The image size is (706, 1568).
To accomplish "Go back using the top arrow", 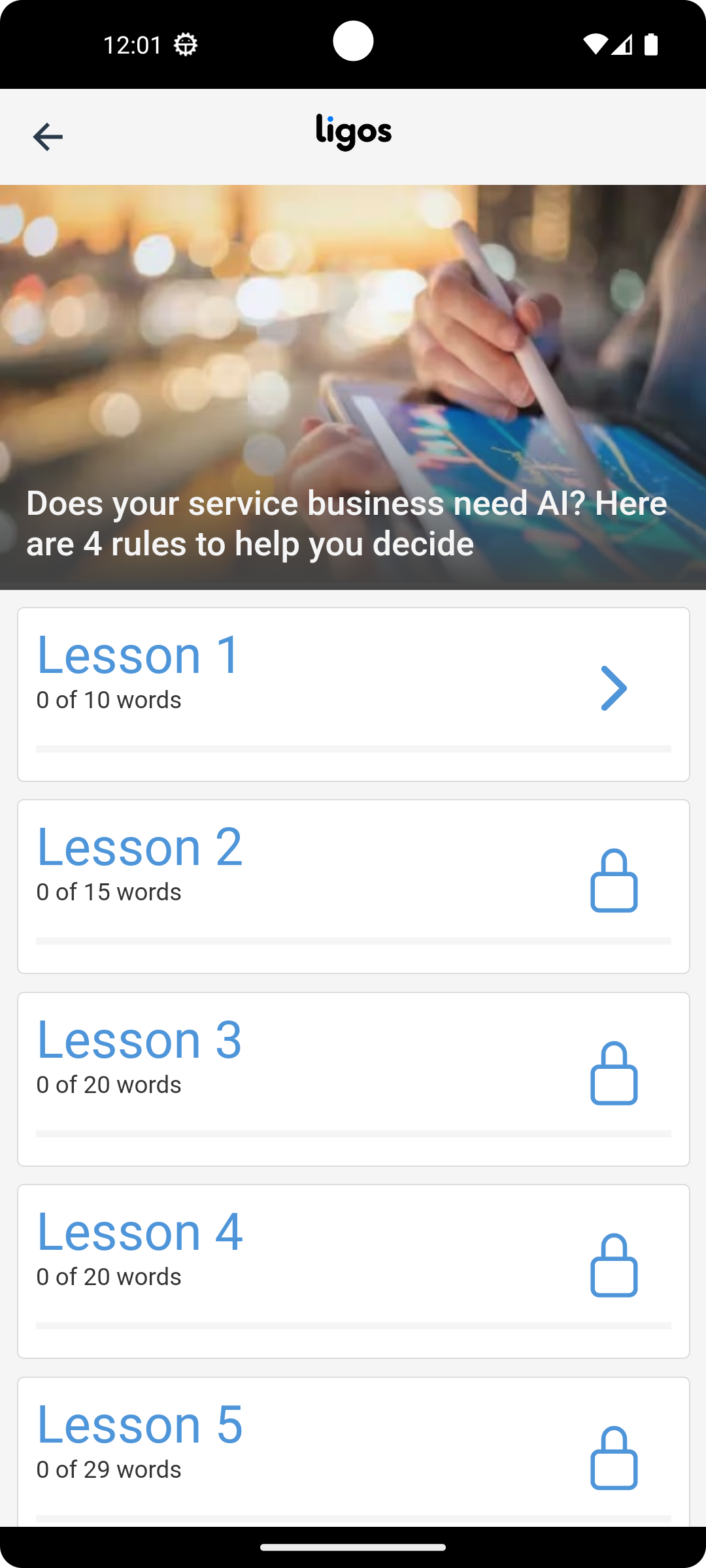I will coord(48,137).
